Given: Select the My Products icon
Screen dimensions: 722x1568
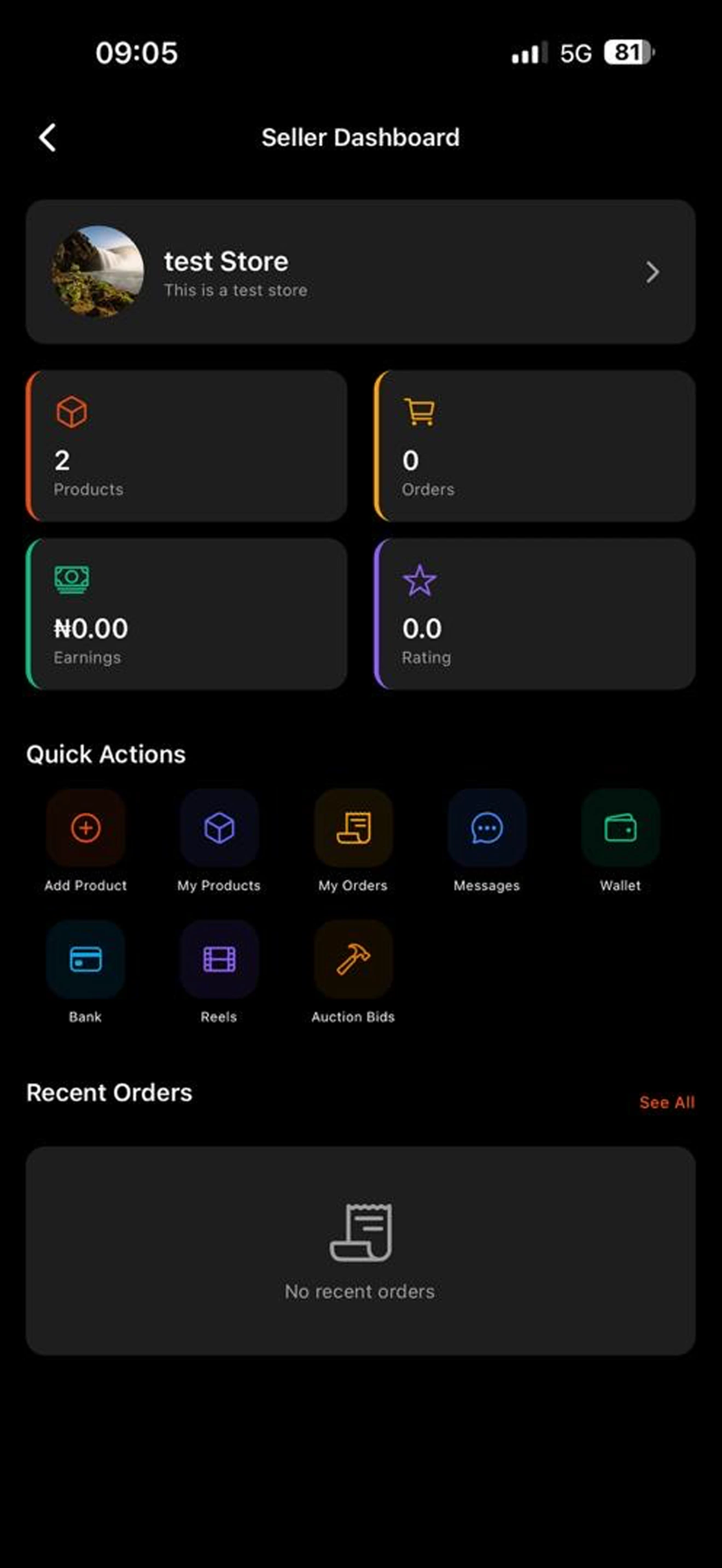Looking at the screenshot, I should (219, 828).
